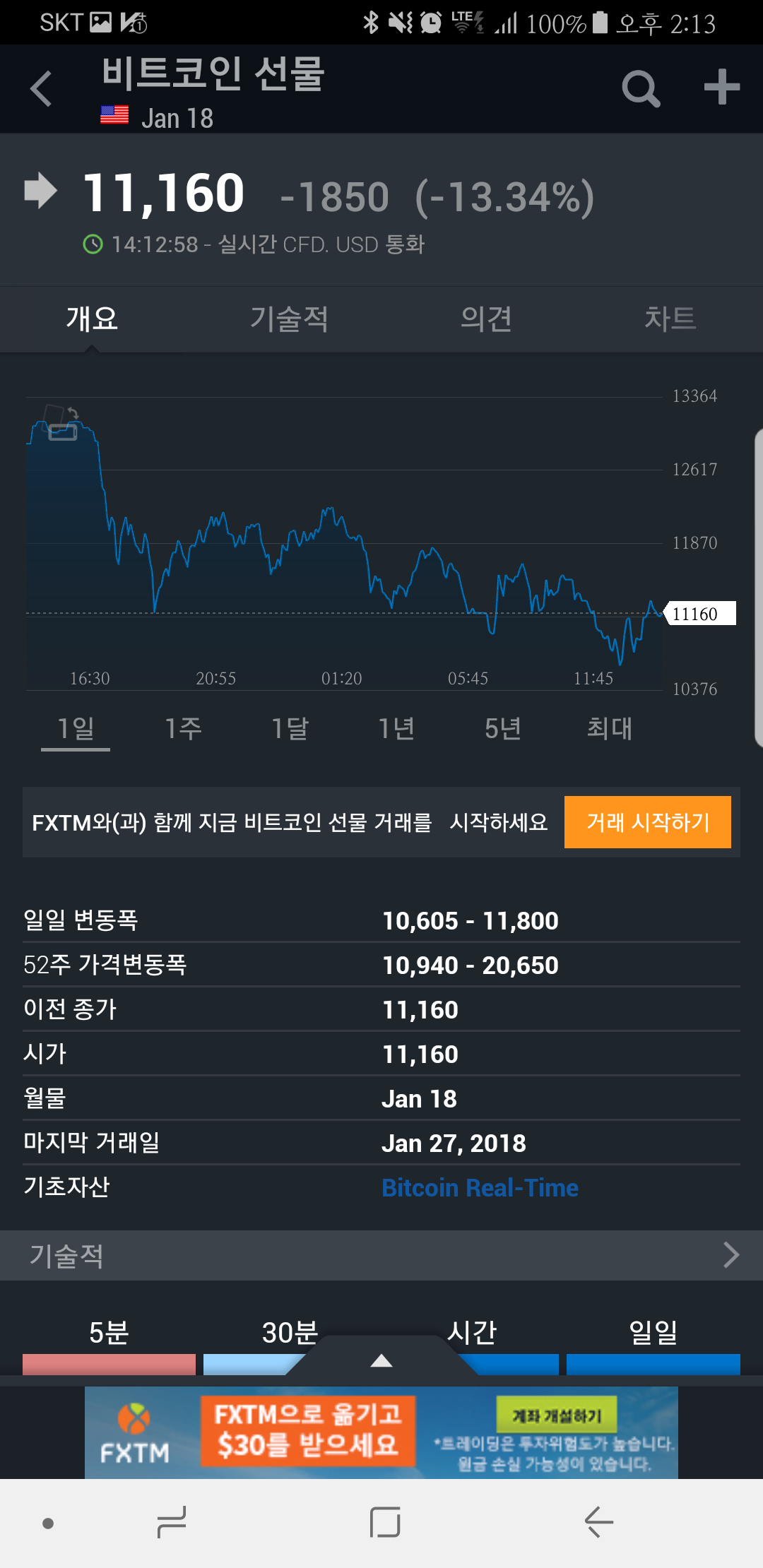Open the Bitcoin Real-Time link

[x=479, y=1188]
